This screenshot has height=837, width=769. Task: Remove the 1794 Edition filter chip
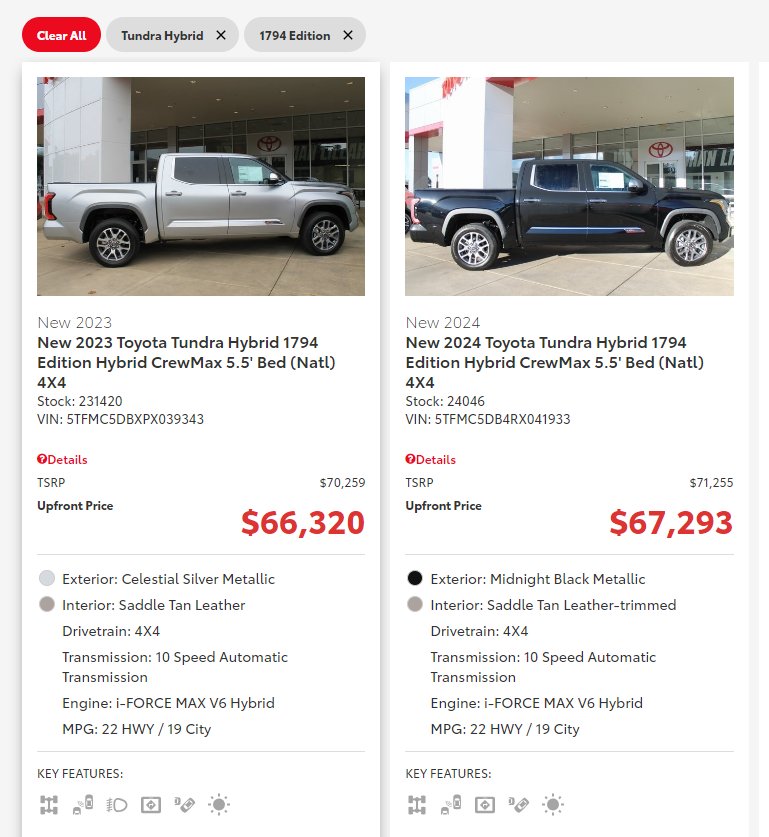348,35
